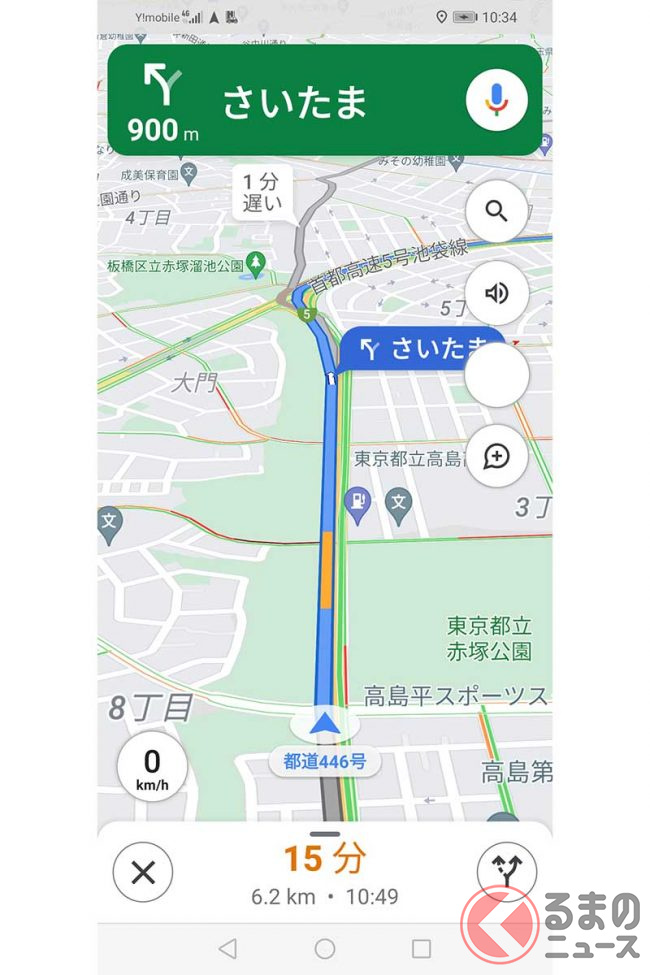Viewport: 650px width, 975px height.
Task: Exit navigation with the X button
Action: 143,873
